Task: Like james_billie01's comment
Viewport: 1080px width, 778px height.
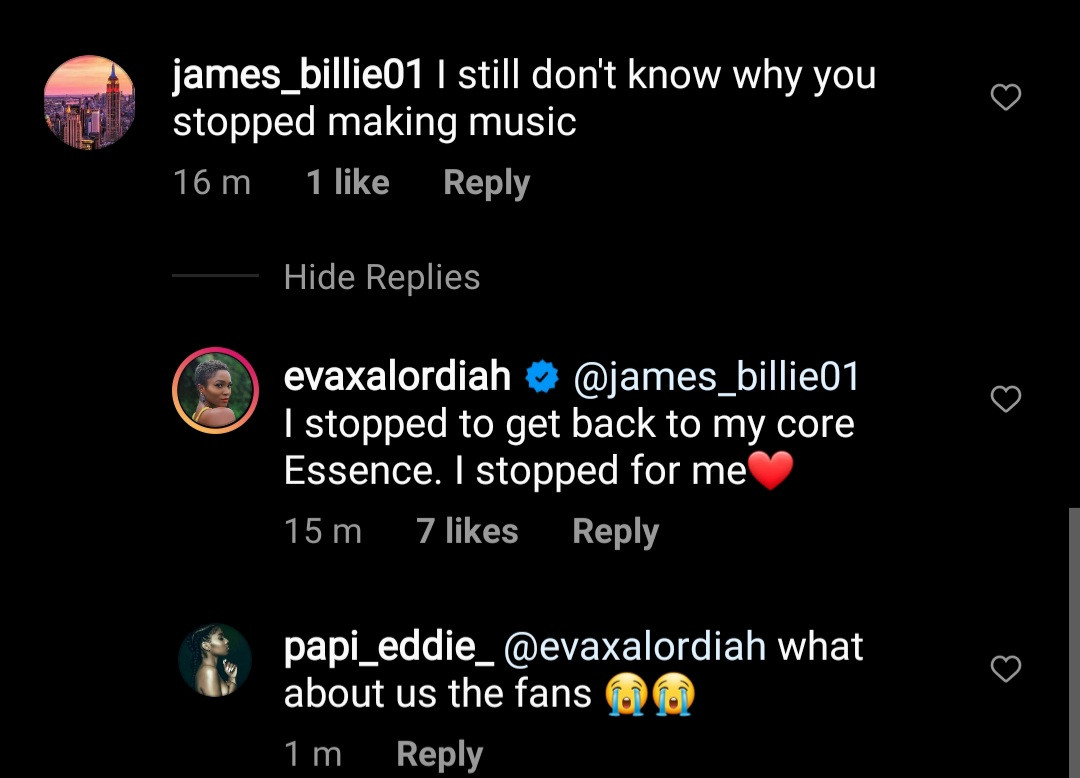Action: (x=1005, y=97)
